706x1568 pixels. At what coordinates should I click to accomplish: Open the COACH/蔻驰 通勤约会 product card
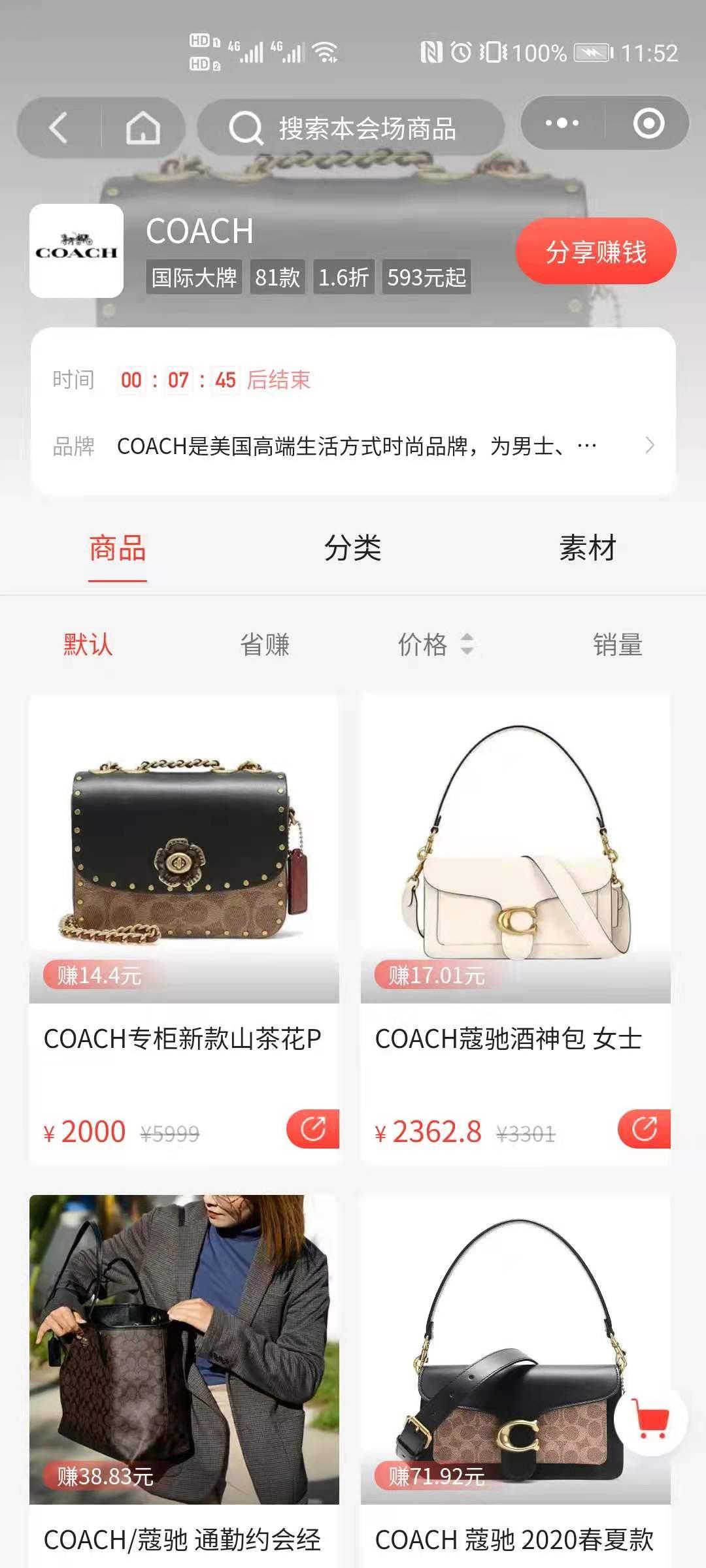point(184,1372)
